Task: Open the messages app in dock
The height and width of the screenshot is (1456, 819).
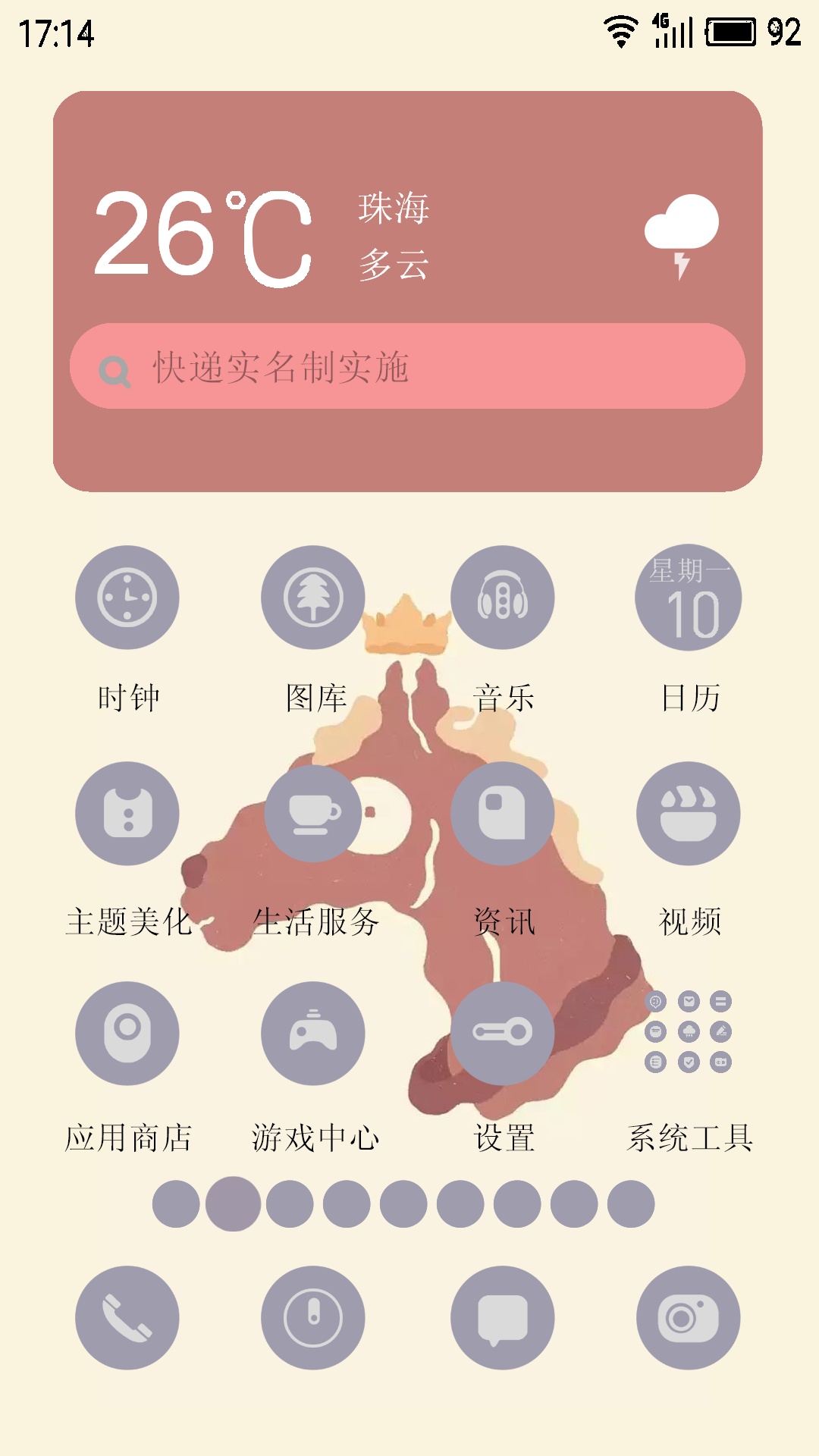Action: pyautogui.click(x=503, y=1318)
